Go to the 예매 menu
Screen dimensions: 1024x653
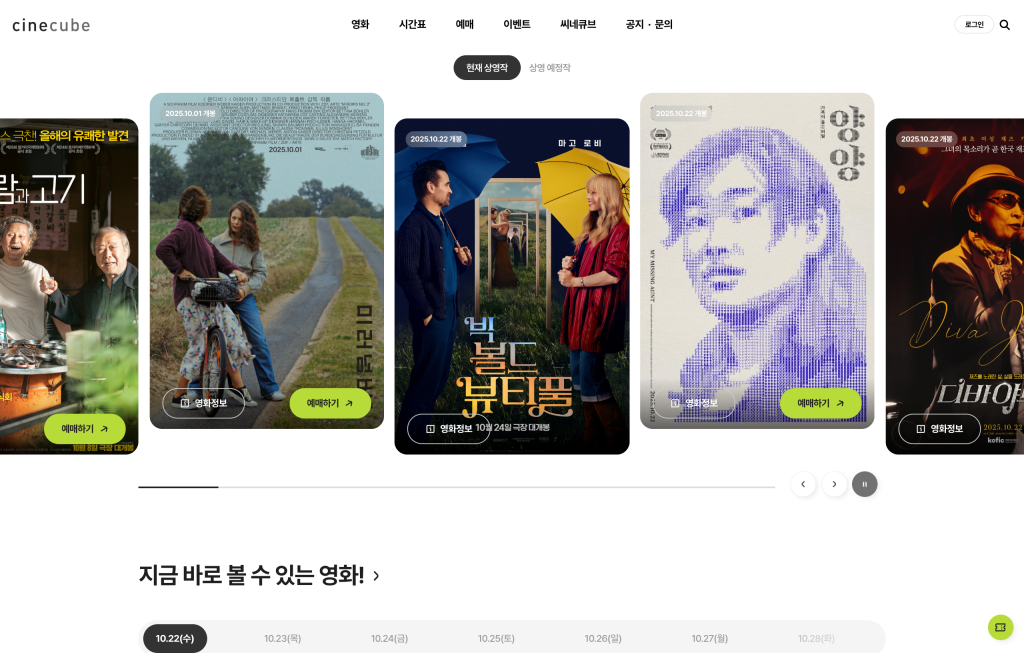pos(465,24)
